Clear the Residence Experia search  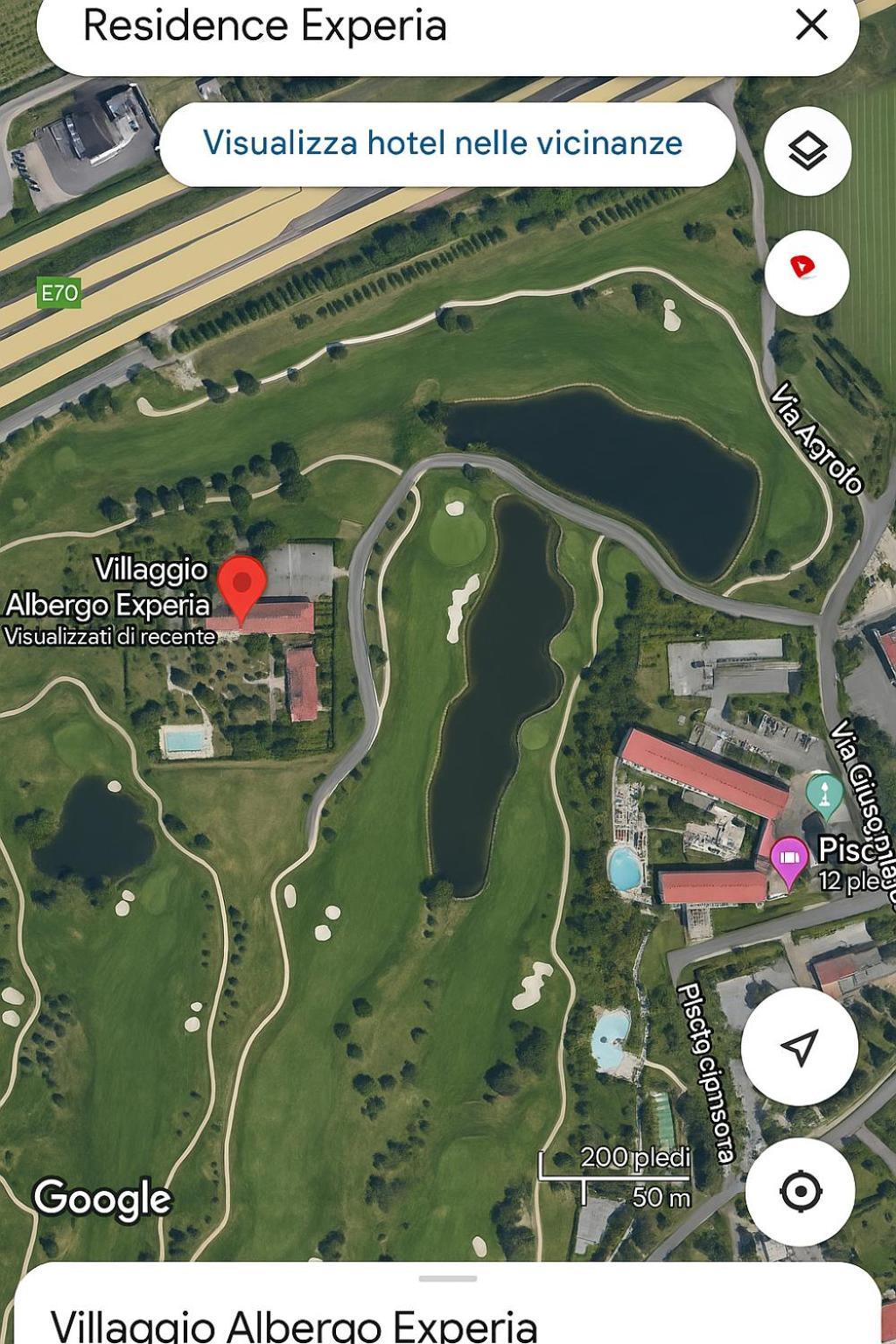pyautogui.click(x=811, y=25)
